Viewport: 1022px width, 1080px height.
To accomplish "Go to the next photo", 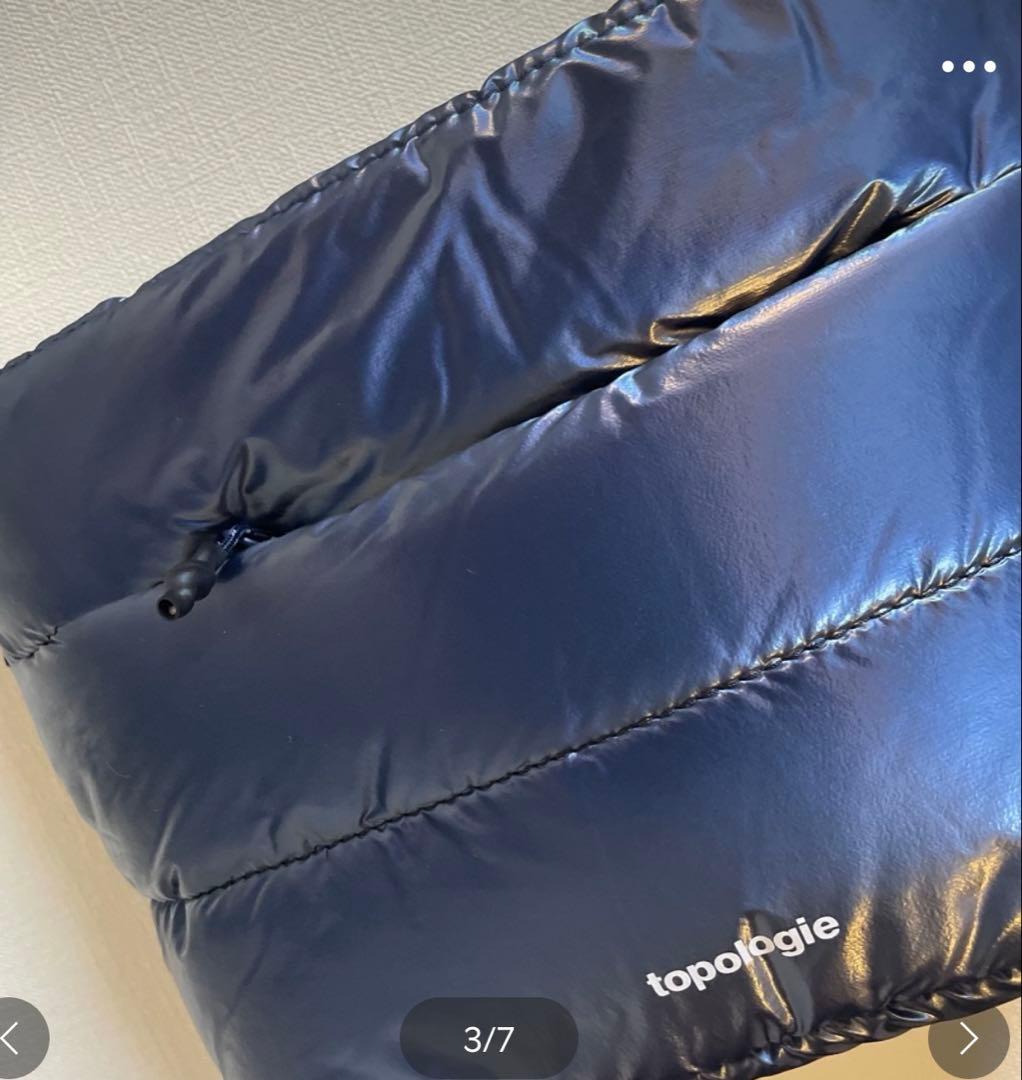I will click(967, 1039).
